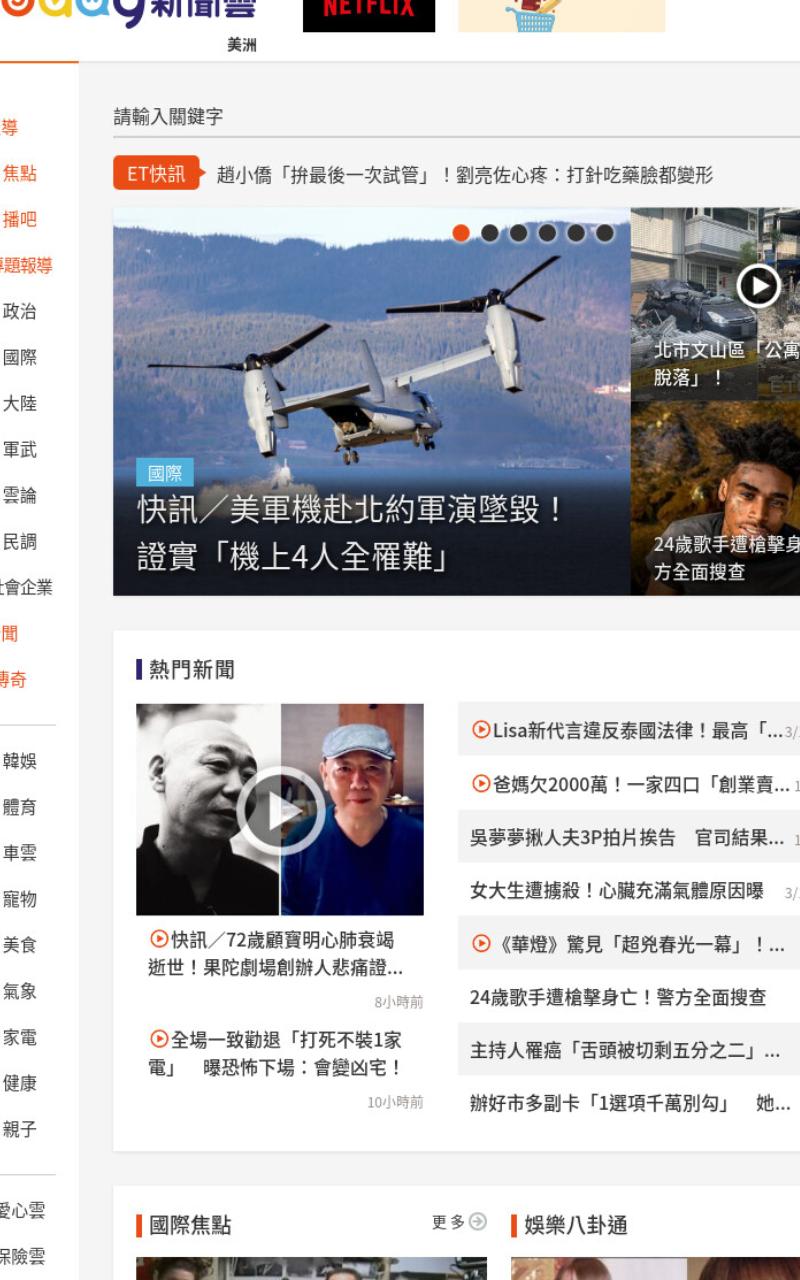Open the 吳夢夢 官司結果 article
The image size is (800, 1280).
click(x=628, y=838)
